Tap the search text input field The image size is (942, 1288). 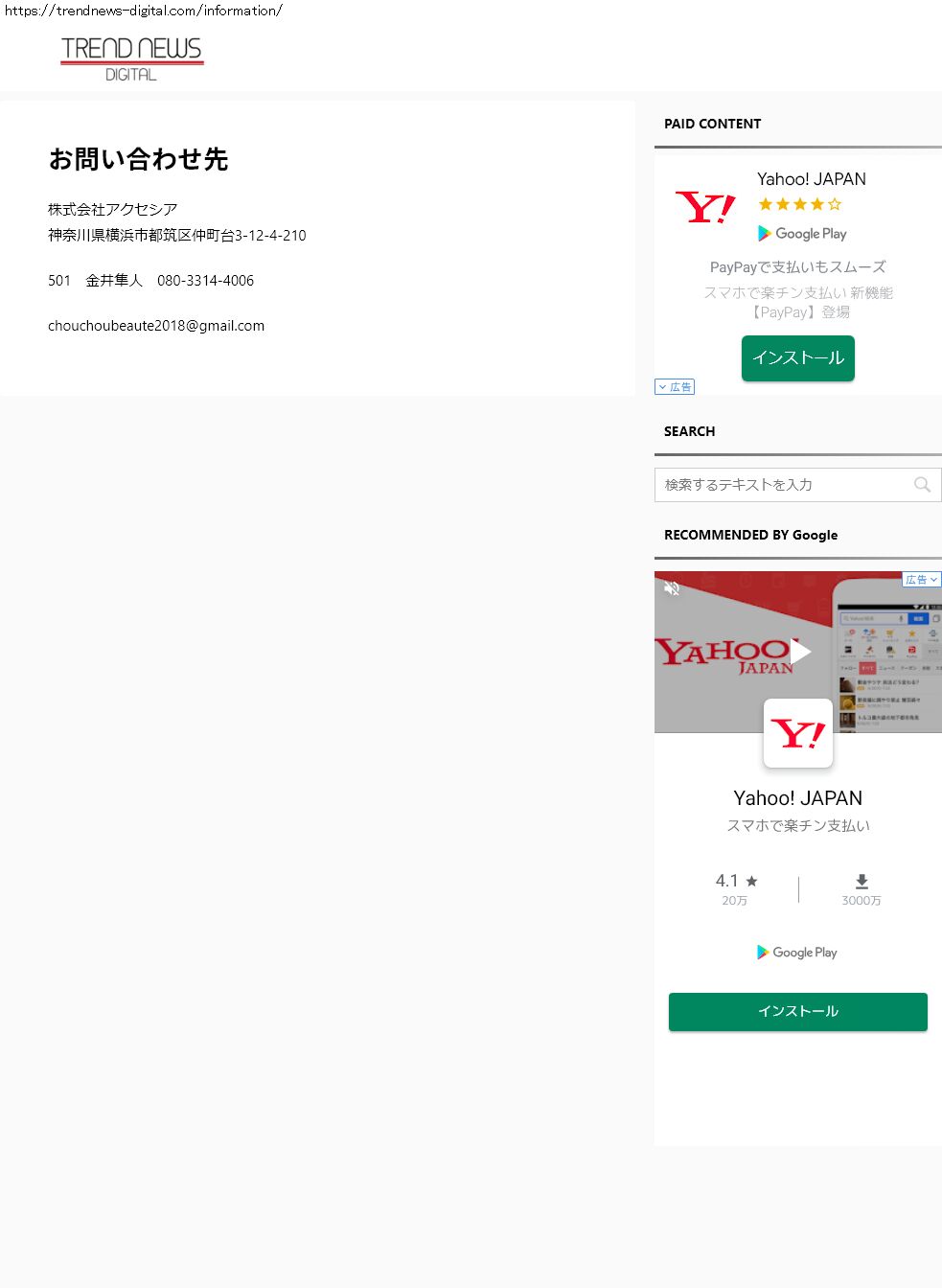[x=781, y=485]
